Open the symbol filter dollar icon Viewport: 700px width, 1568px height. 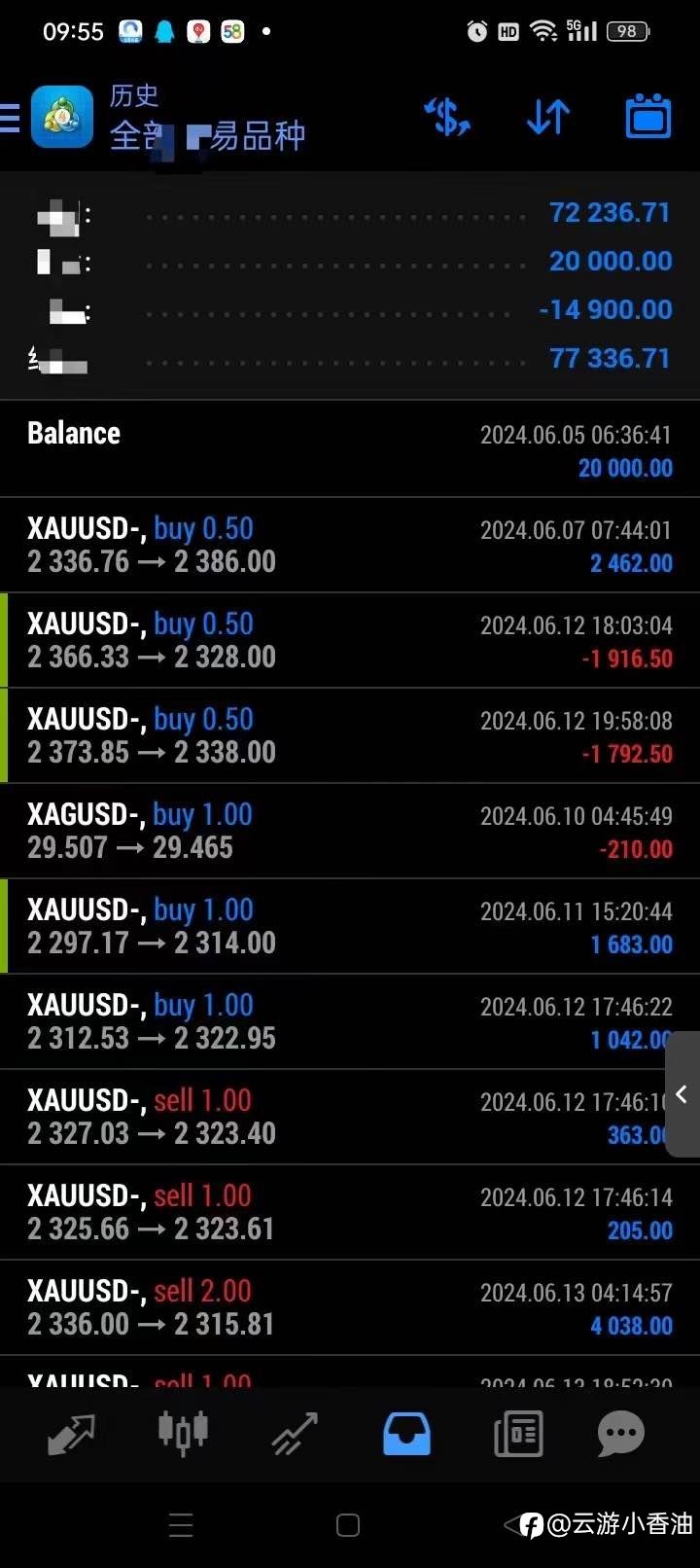(x=447, y=118)
